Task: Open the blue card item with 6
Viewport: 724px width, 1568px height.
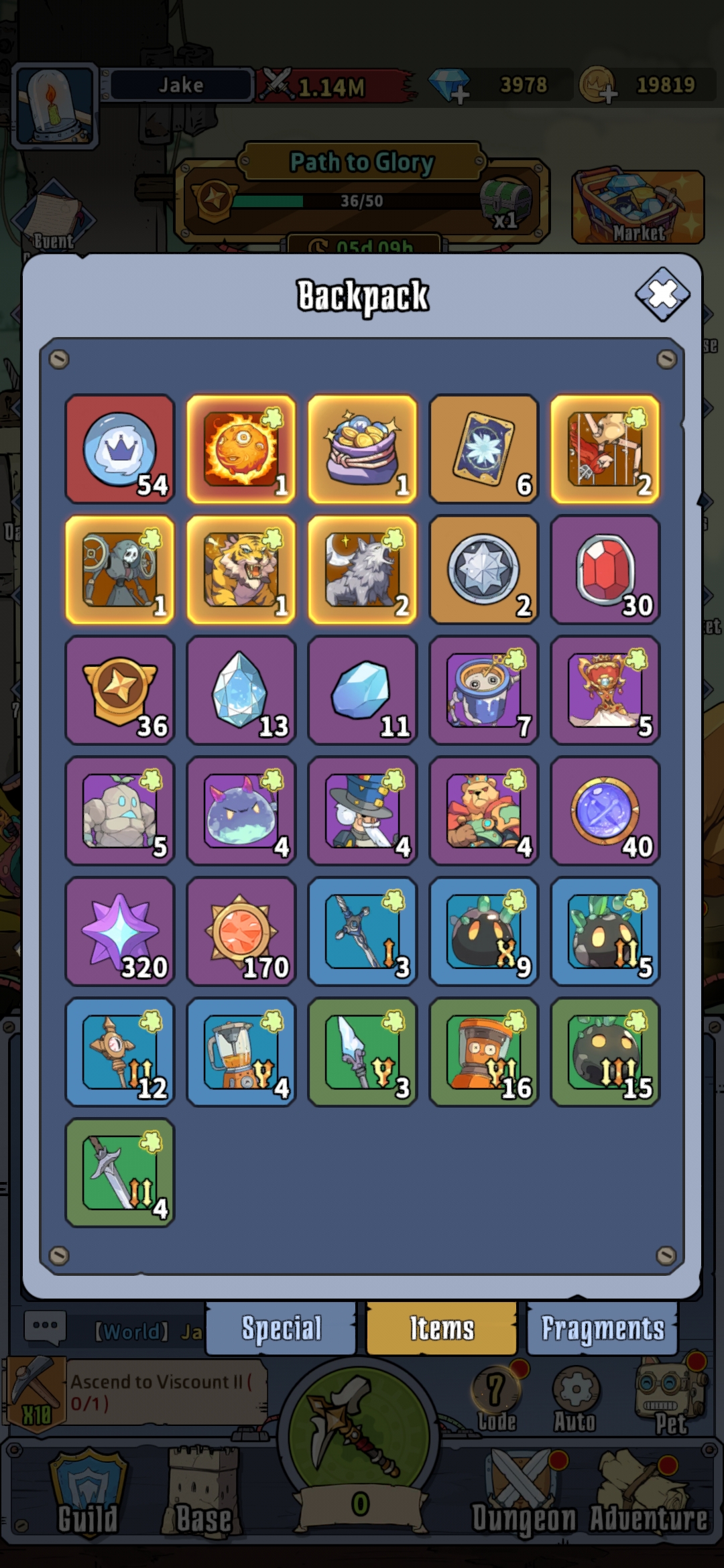Action: [x=484, y=449]
